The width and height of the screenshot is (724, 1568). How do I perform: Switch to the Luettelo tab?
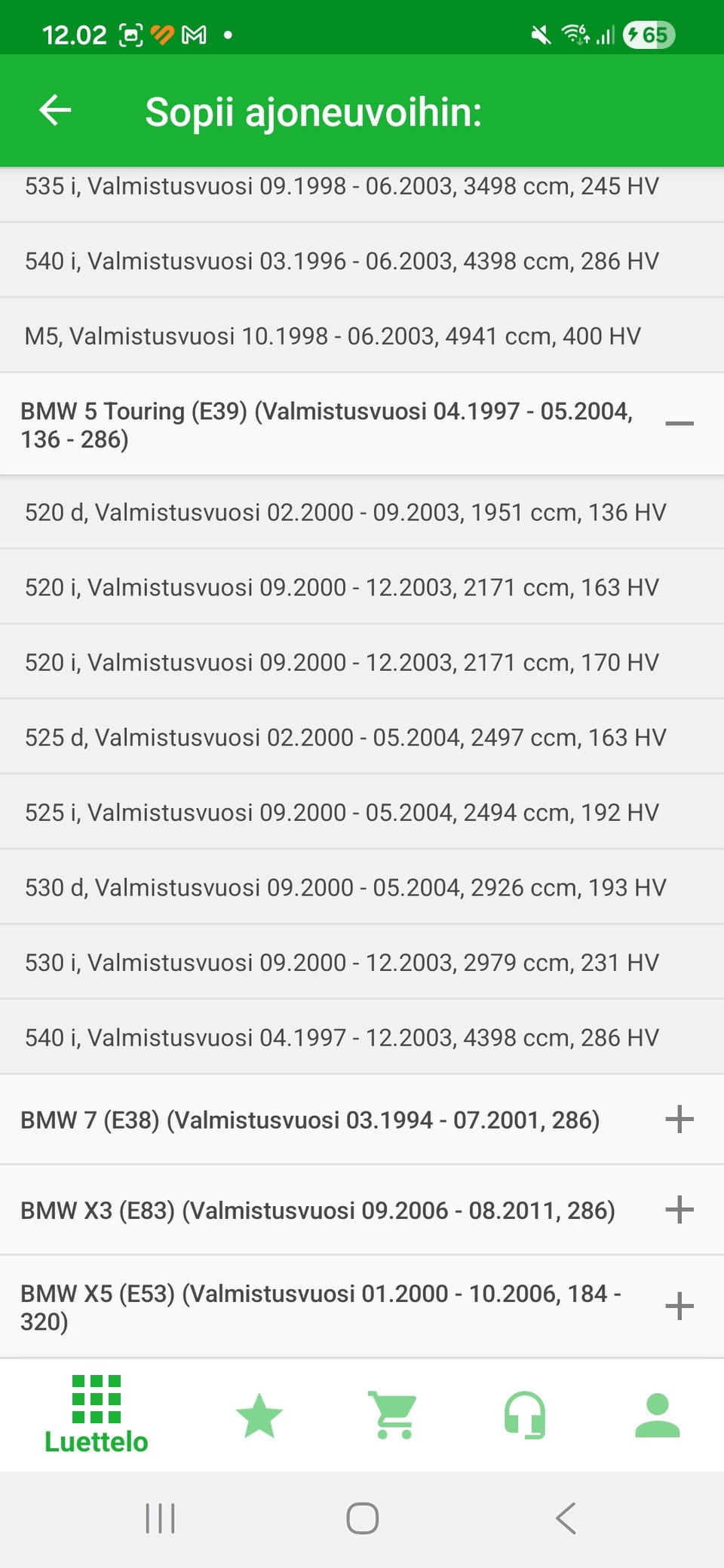[97, 1415]
